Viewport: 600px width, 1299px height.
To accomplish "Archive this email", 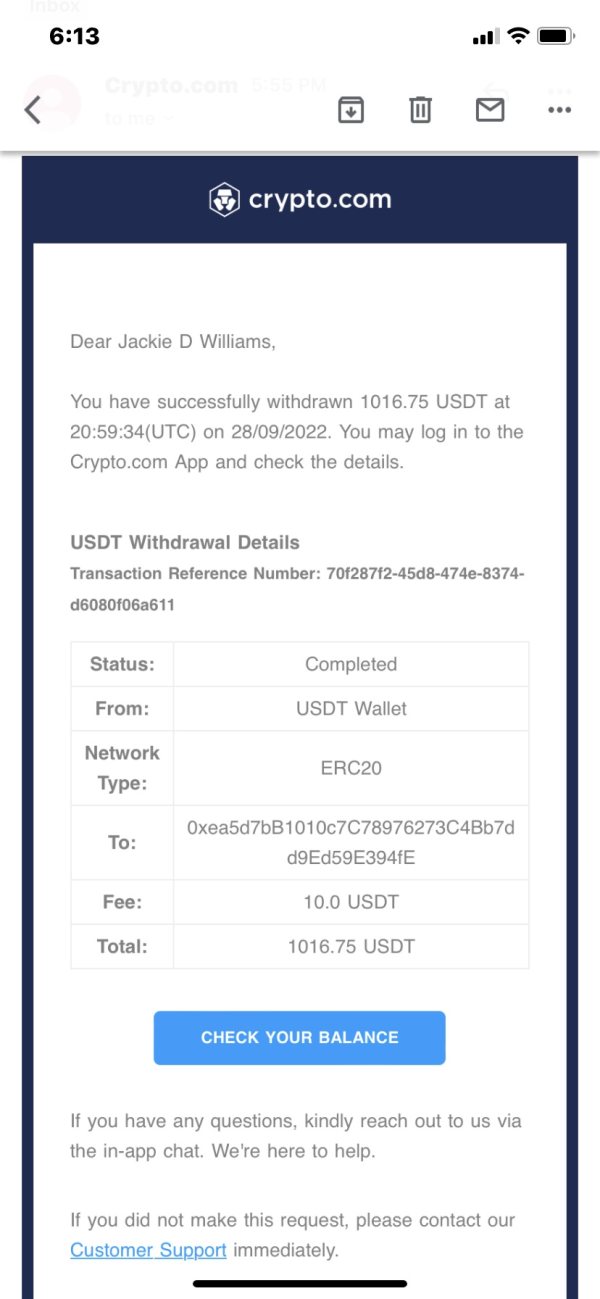I will [x=350, y=110].
